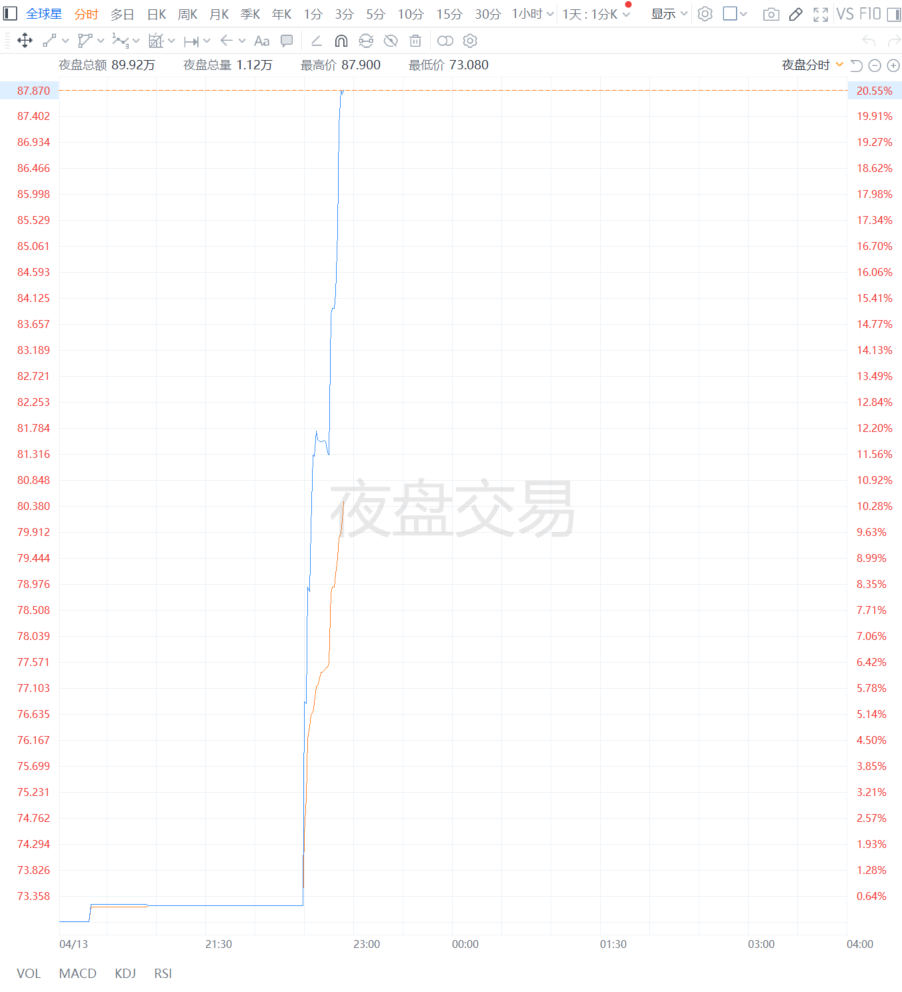Take a chart screenshot with camera icon

[x=771, y=14]
